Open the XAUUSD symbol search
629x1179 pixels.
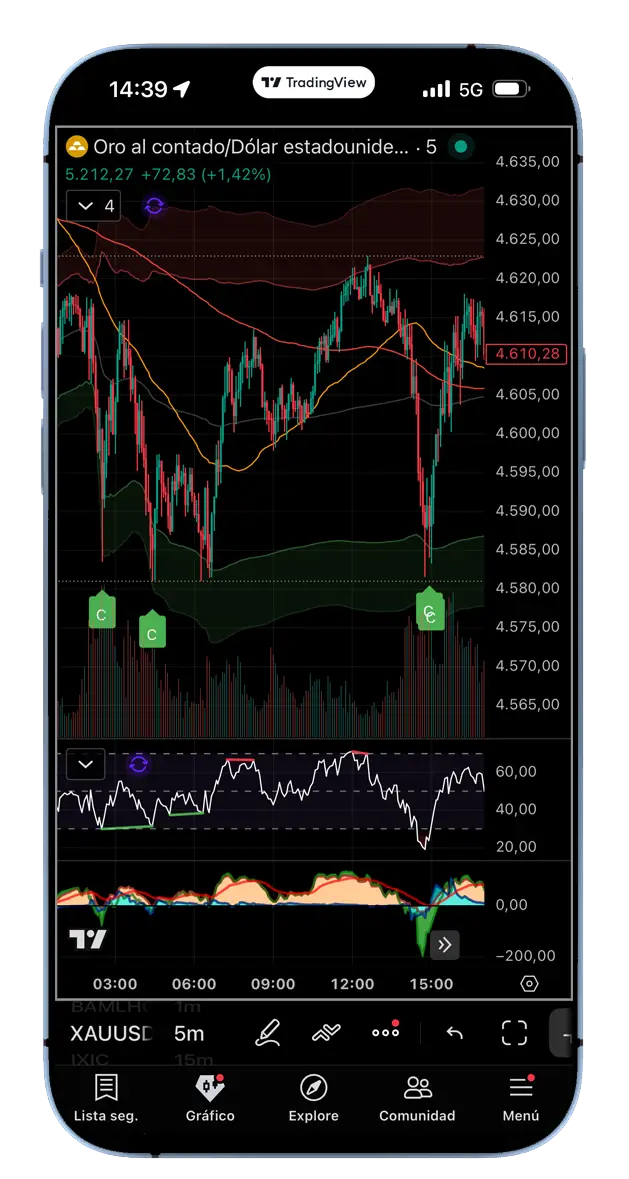pos(110,1034)
